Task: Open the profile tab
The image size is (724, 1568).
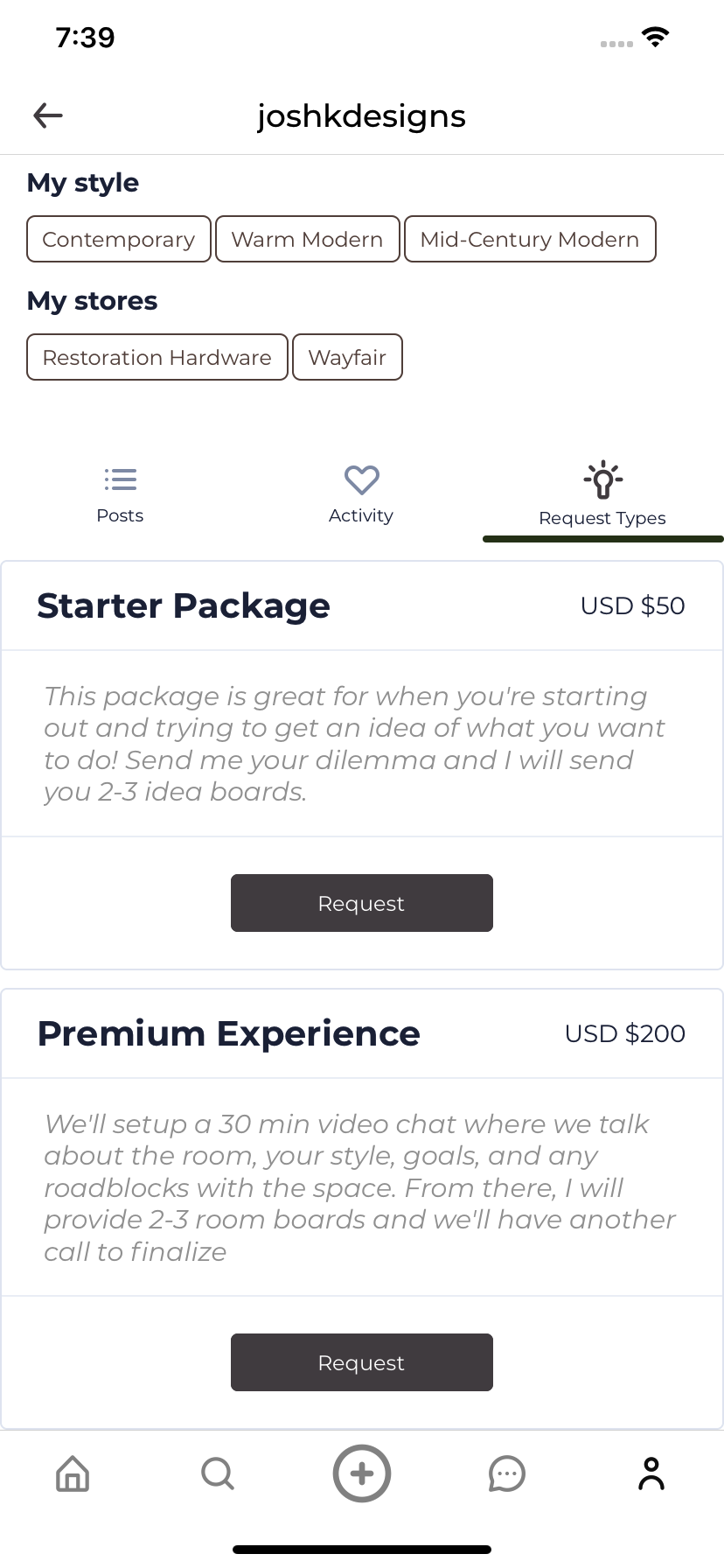Action: 651,1473
